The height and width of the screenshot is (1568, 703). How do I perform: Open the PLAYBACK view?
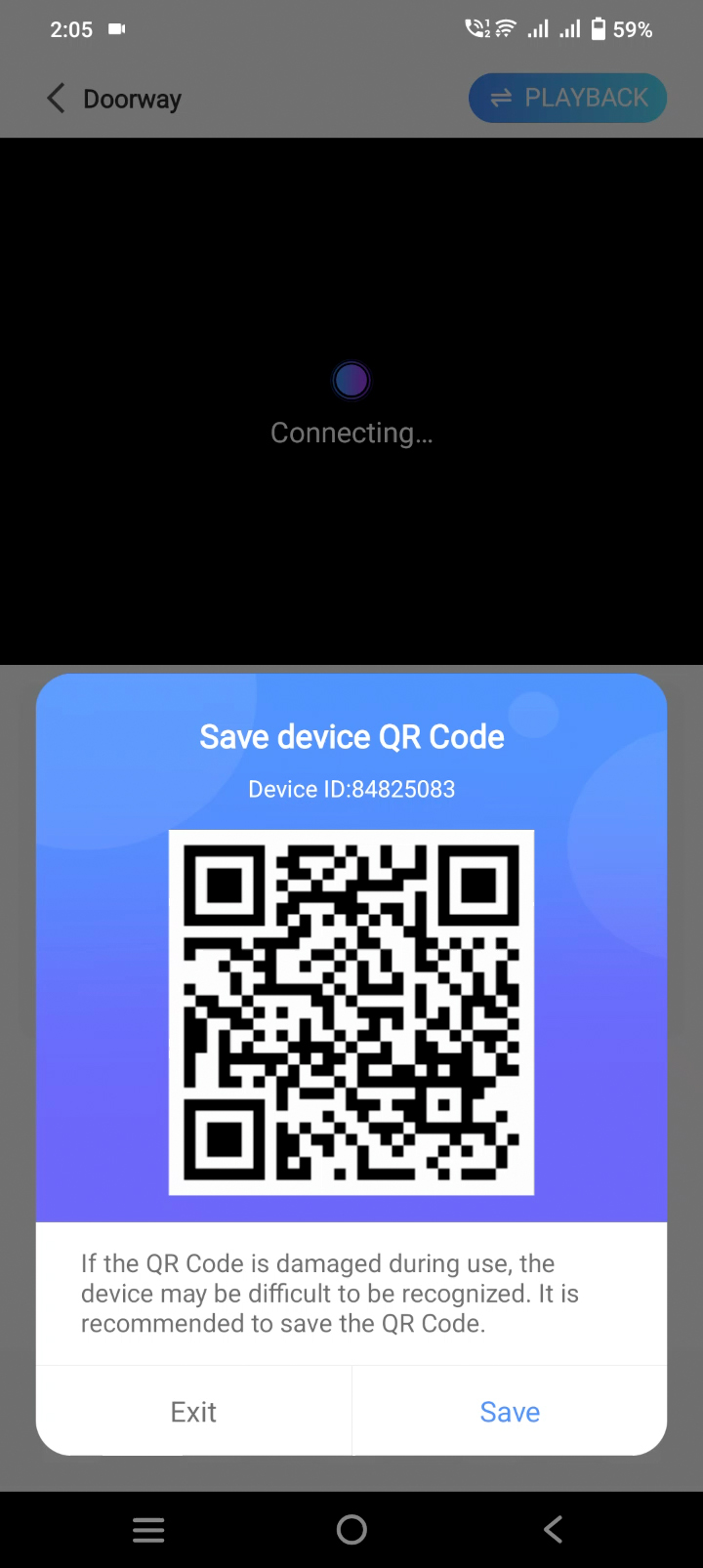(x=567, y=99)
